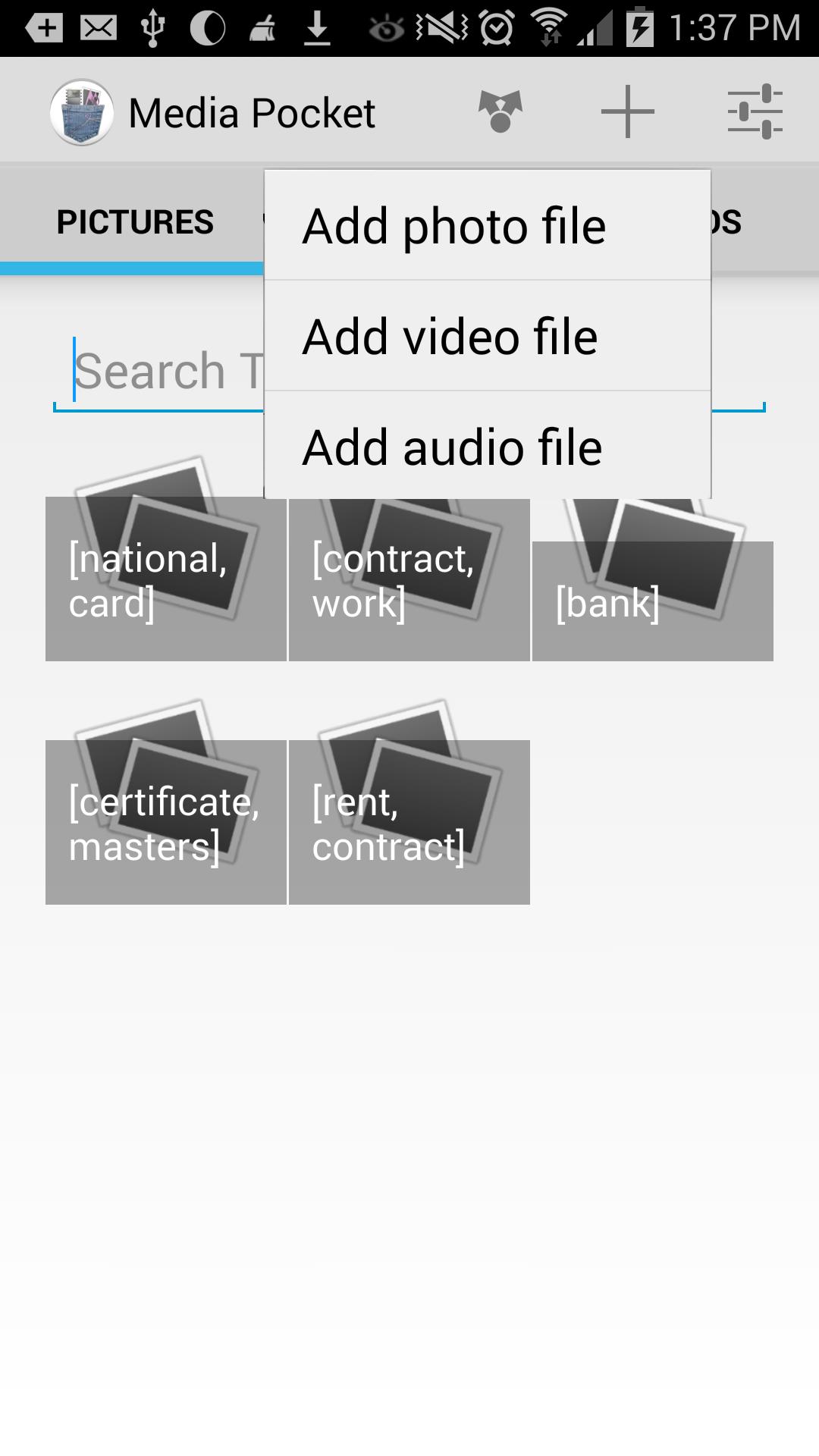Tap the medal badge icon

[500, 112]
